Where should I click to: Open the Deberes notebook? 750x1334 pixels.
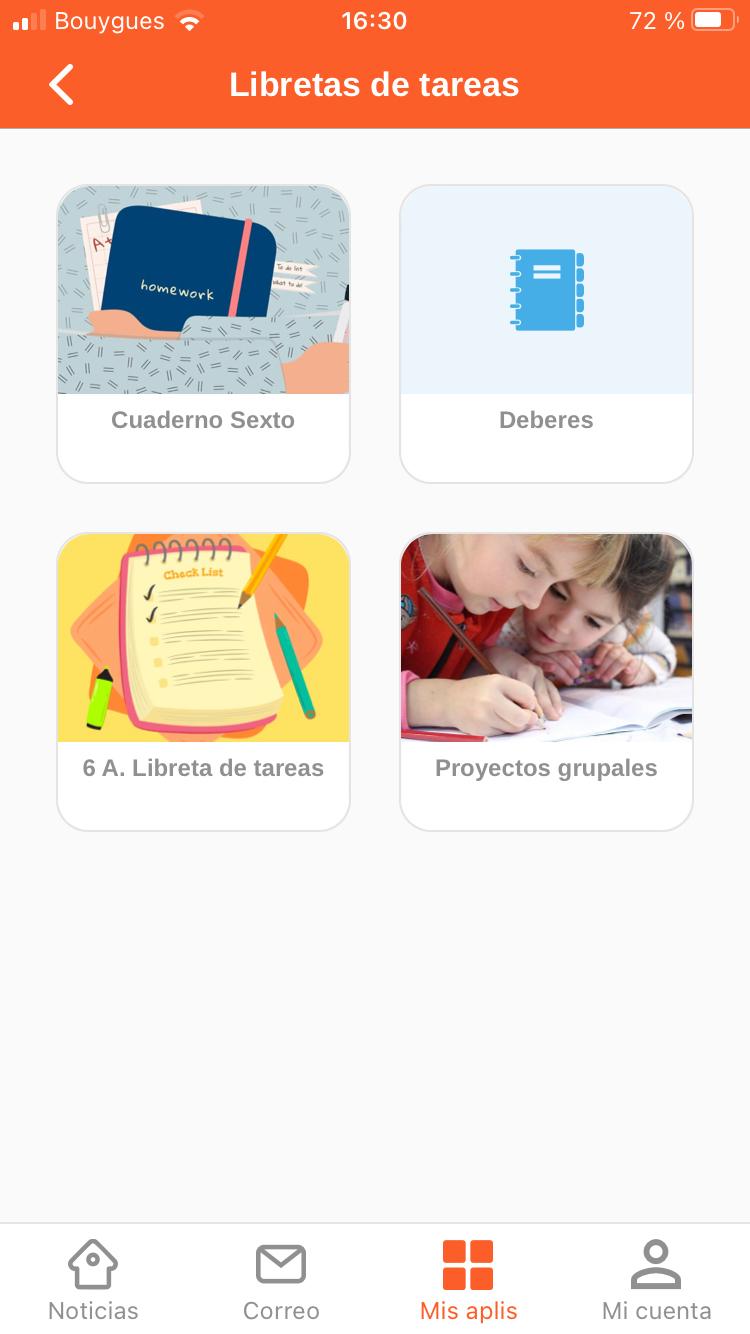[546, 333]
